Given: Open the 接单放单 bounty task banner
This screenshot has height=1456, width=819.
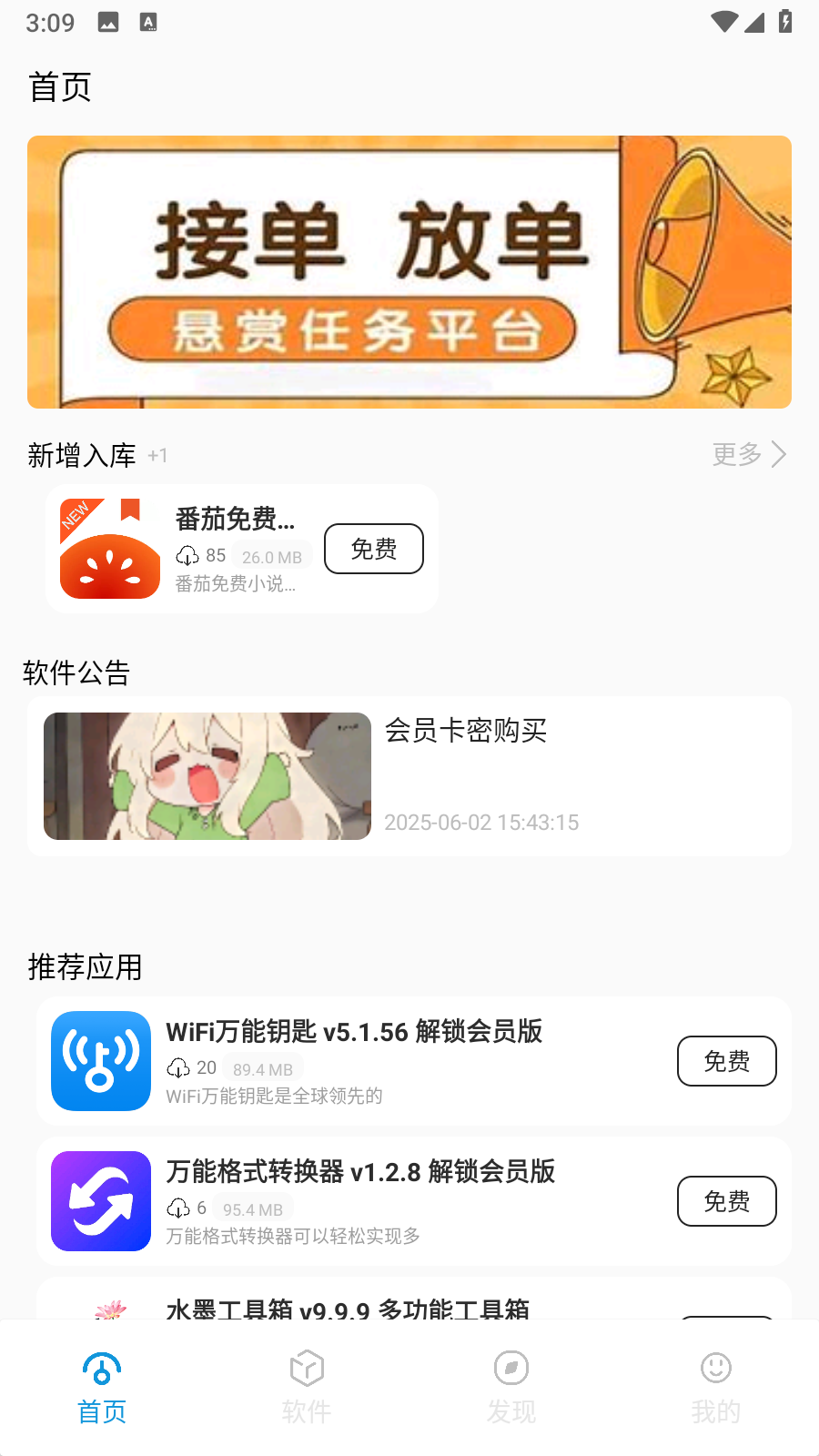Looking at the screenshot, I should coord(409,272).
